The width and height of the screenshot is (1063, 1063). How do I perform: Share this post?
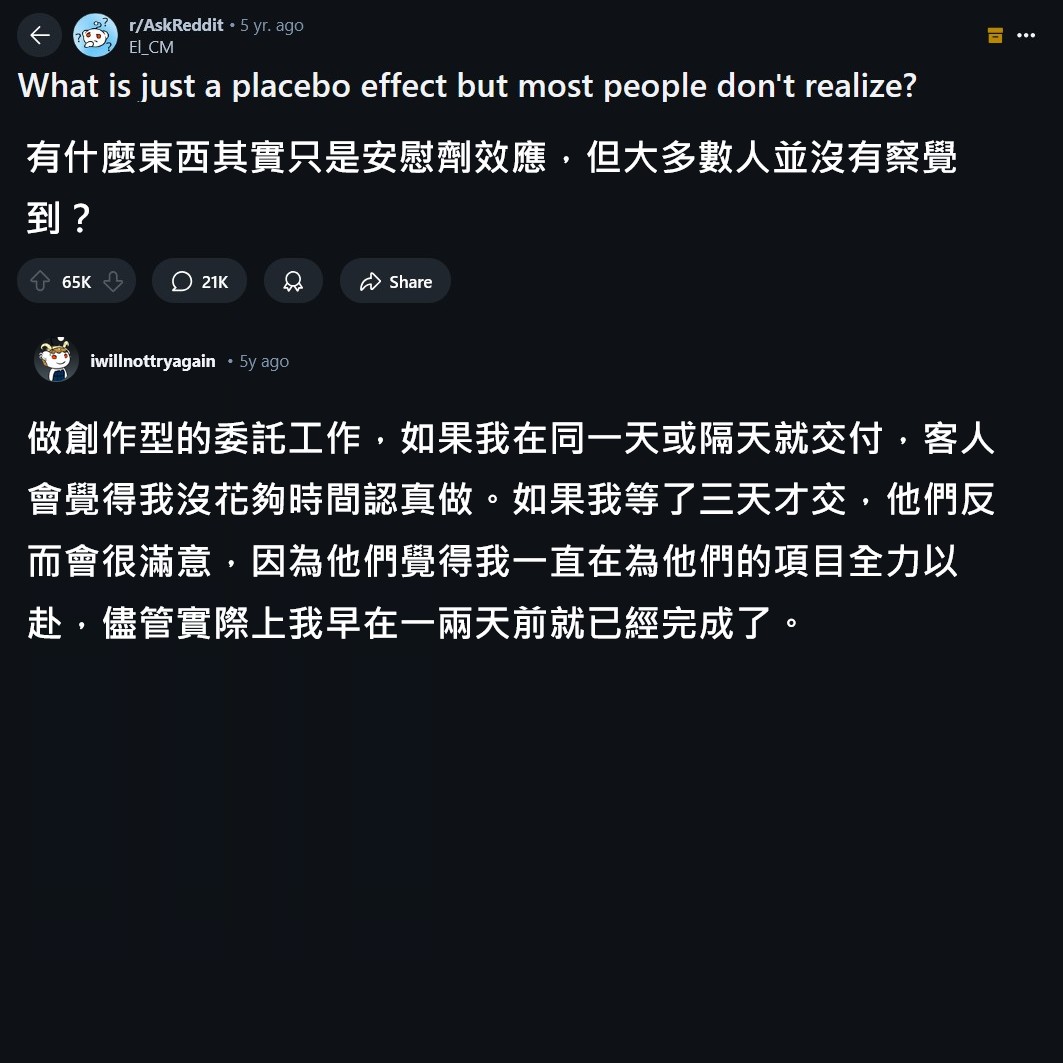pos(395,282)
